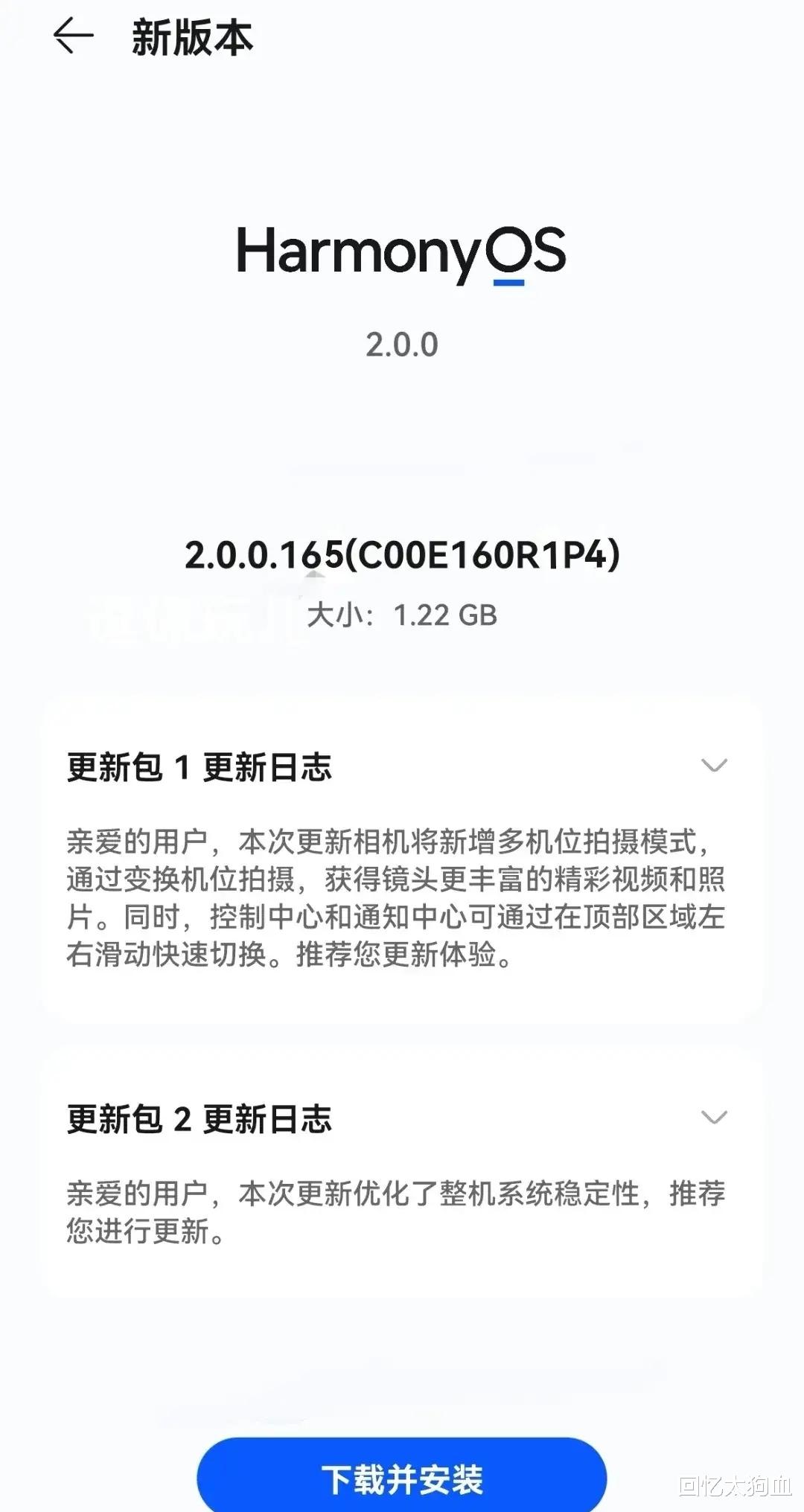804x1512 pixels.
Task: Tap the download and install button
Action: coord(402,1478)
